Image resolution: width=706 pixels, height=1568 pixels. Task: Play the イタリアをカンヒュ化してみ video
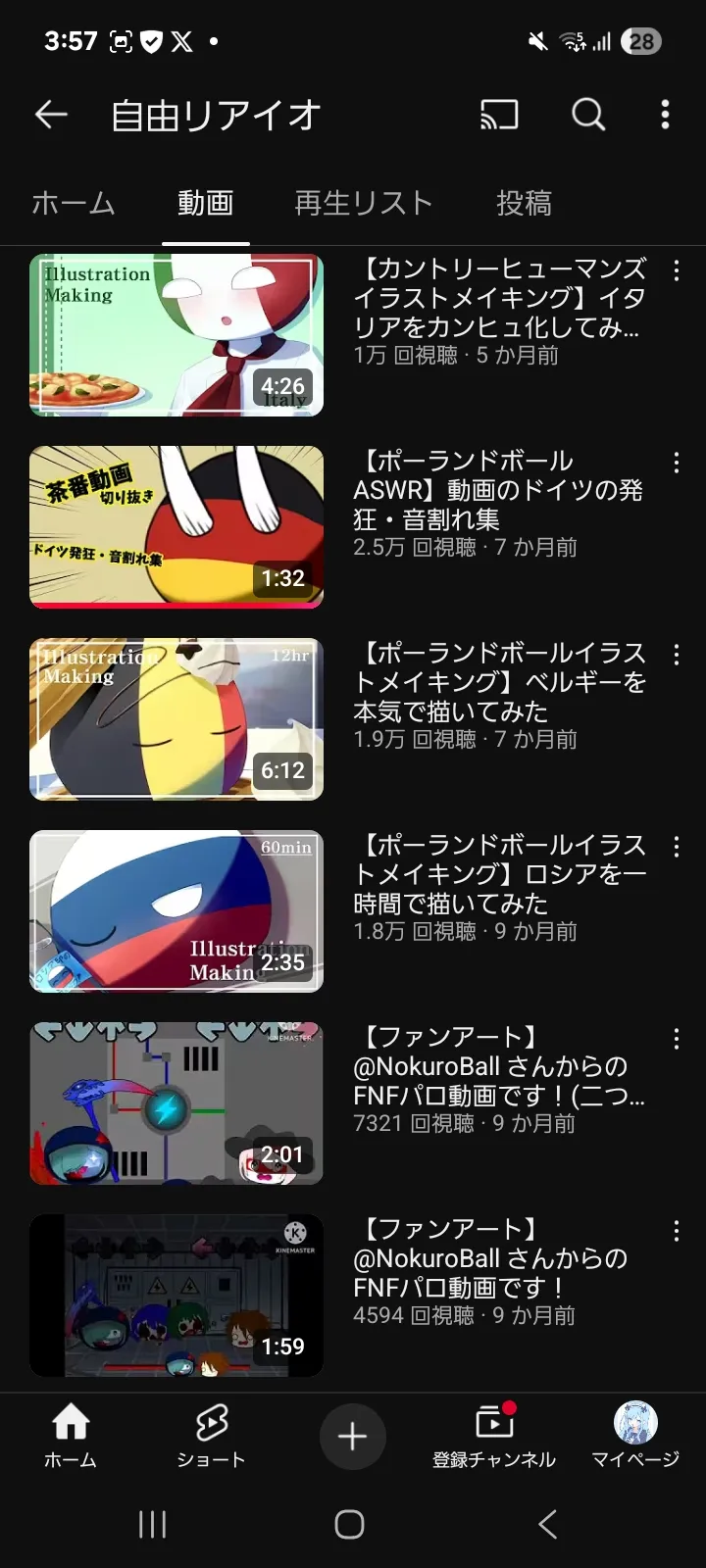coord(176,335)
